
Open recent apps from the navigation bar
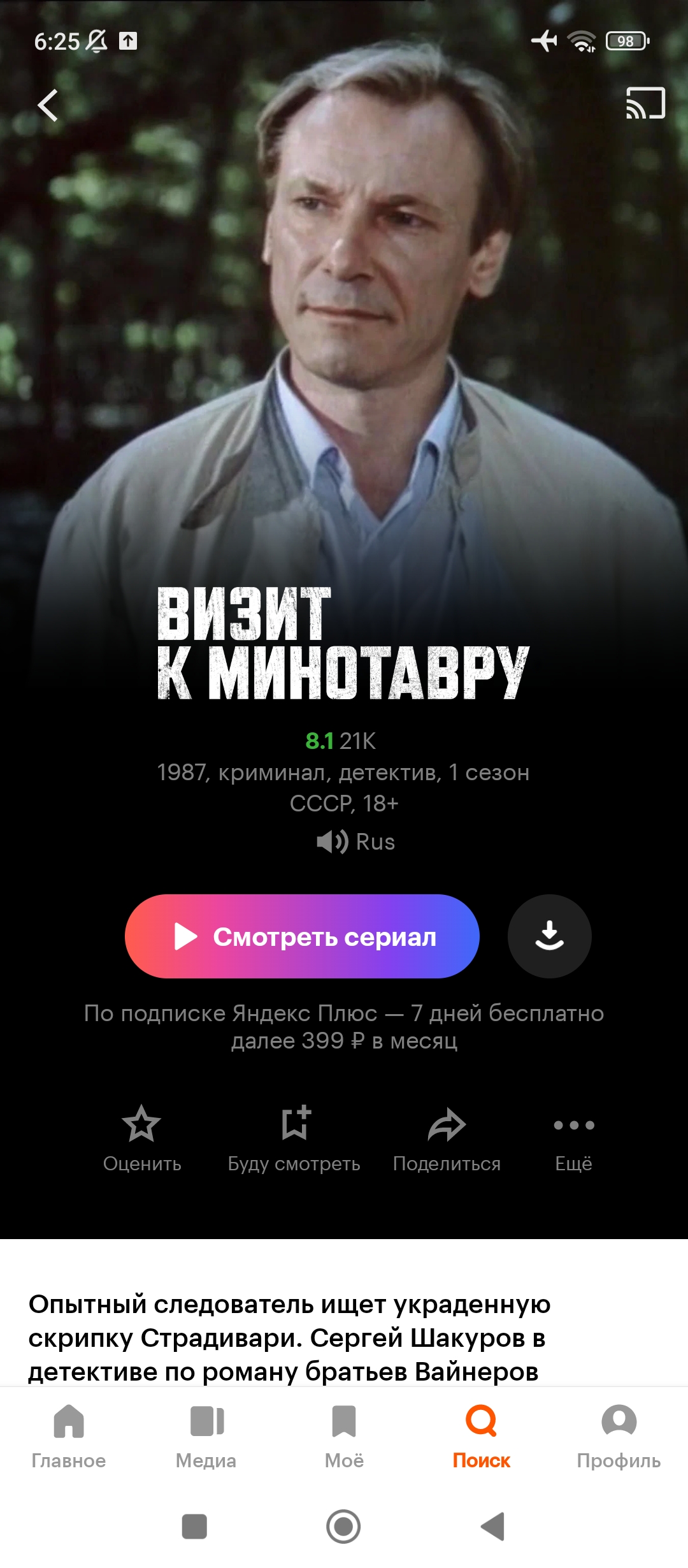point(194,1527)
